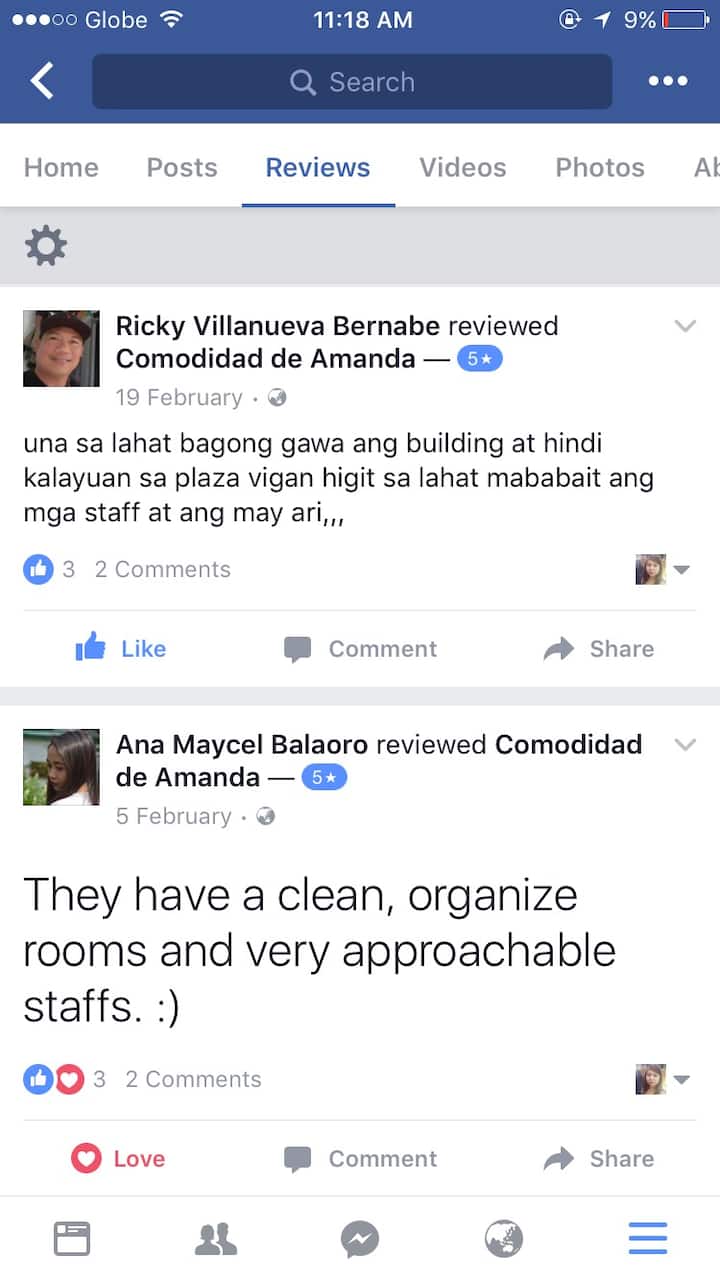Image resolution: width=720 pixels, height=1281 pixels.
Task: Comment on Ana Maycel Balaoro's review
Action: 360,1159
